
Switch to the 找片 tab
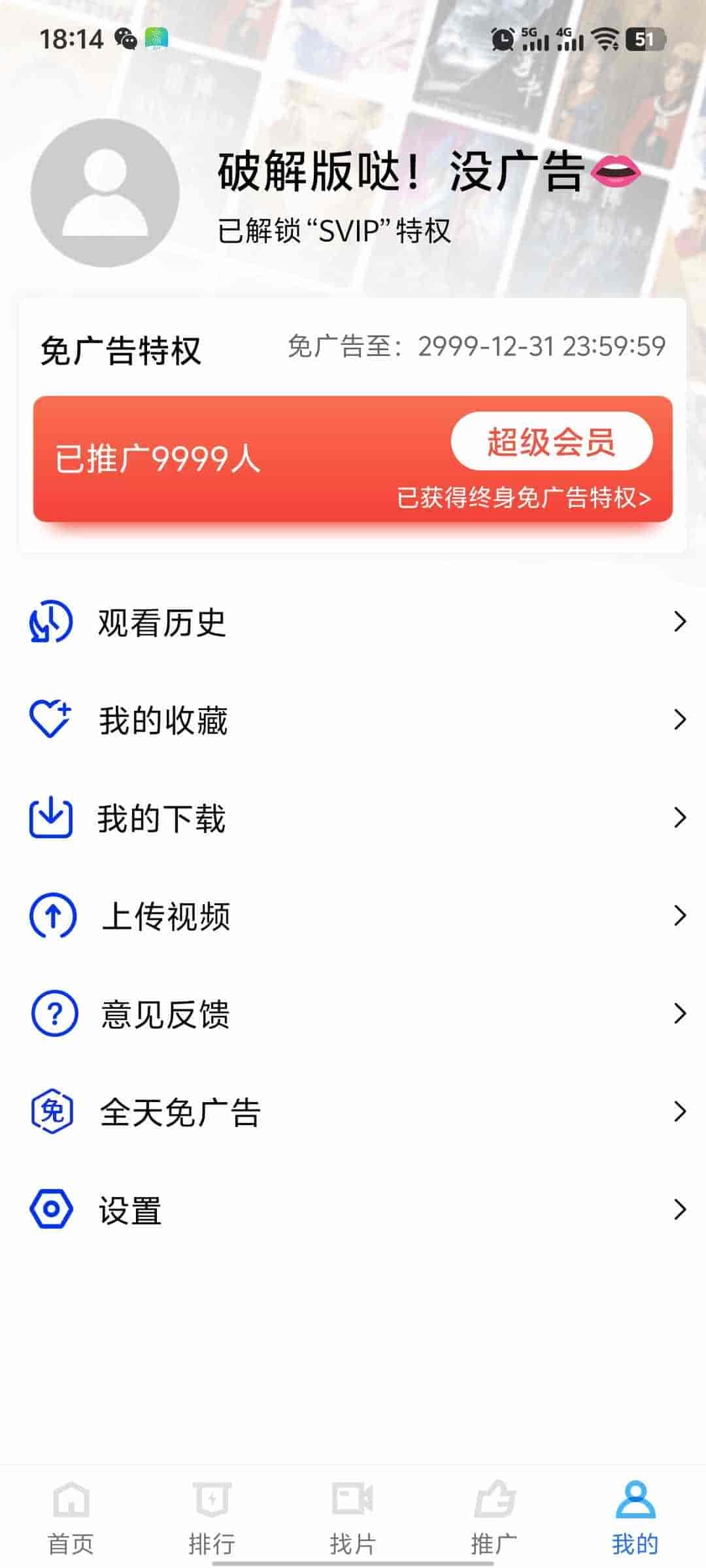tap(353, 1517)
